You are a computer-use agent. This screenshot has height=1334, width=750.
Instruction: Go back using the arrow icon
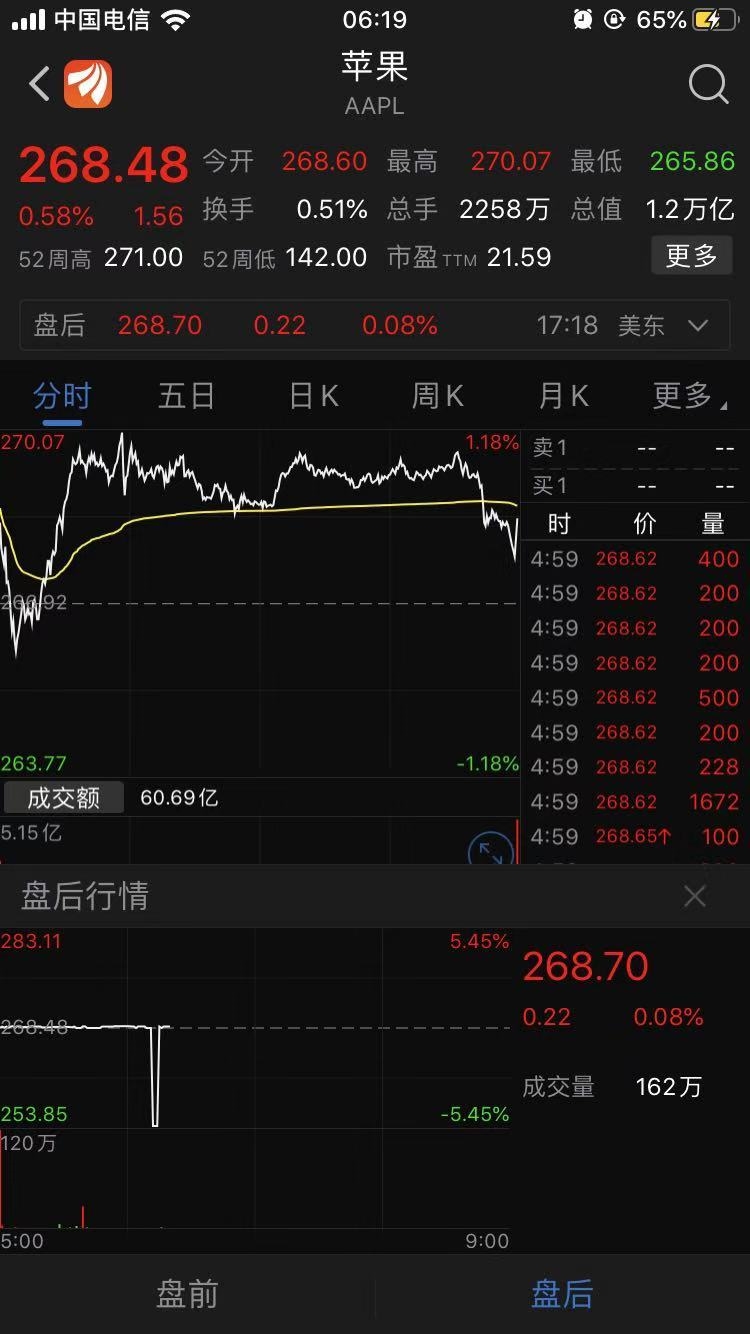pos(39,84)
